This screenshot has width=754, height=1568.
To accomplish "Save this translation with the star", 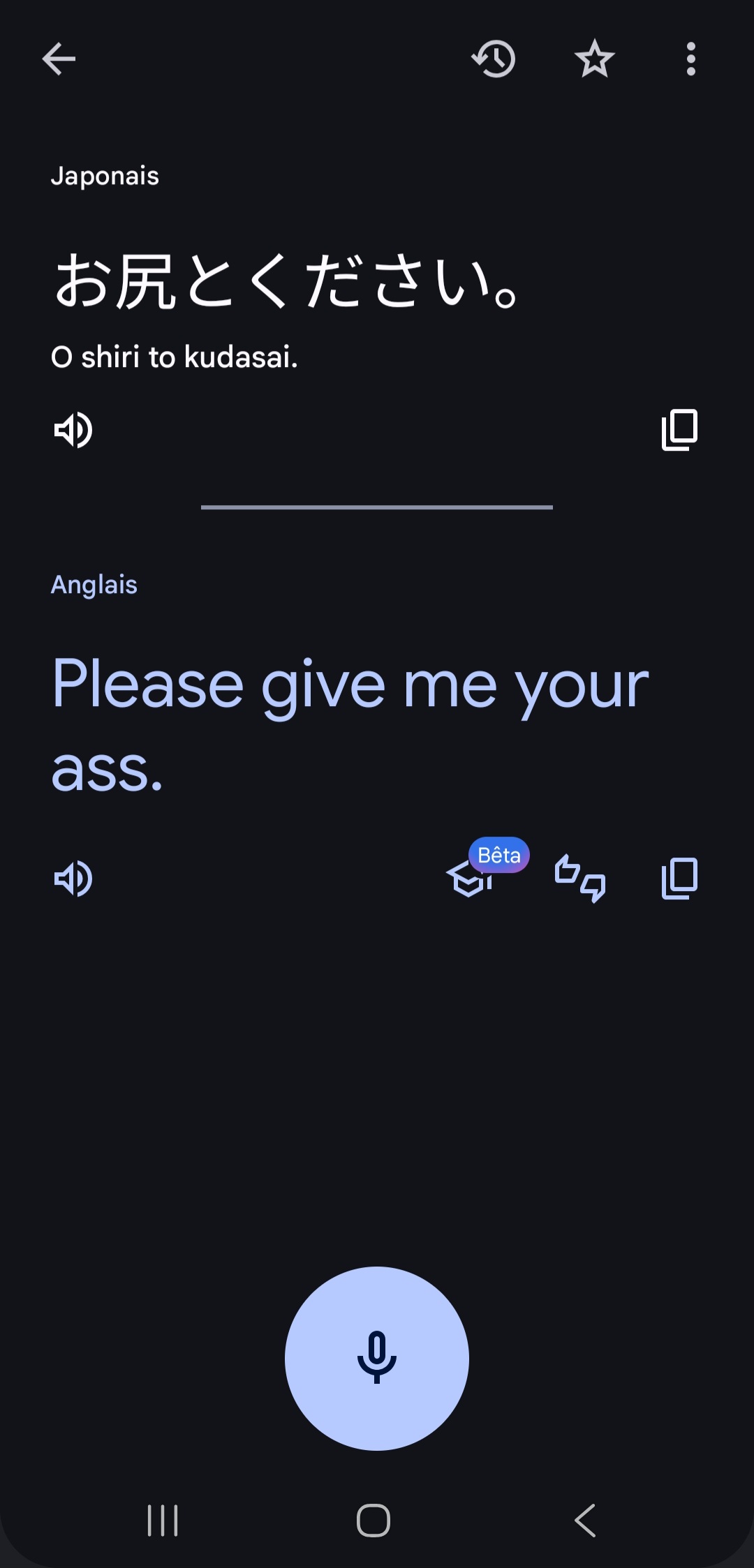I will (x=594, y=59).
